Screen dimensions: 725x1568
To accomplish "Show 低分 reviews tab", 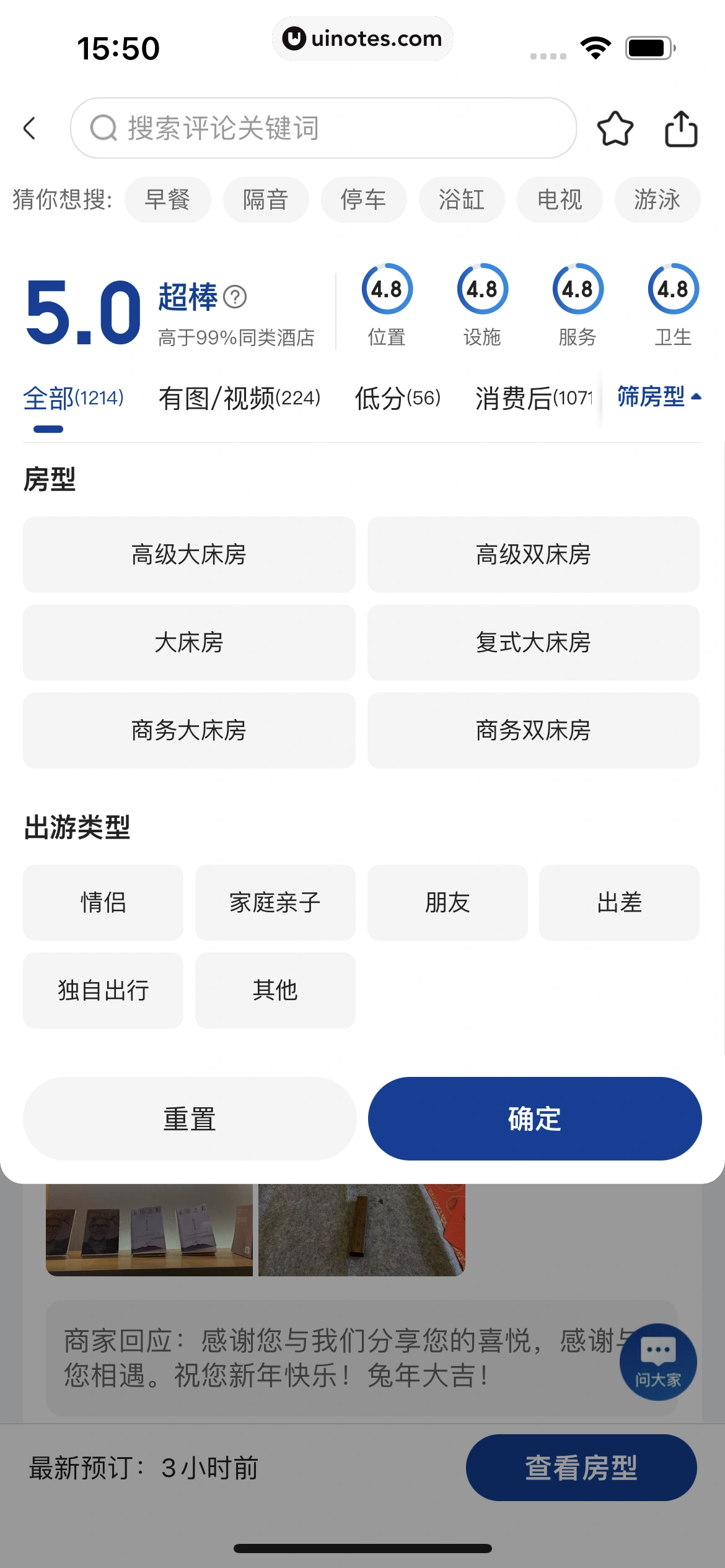I will 397,398.
